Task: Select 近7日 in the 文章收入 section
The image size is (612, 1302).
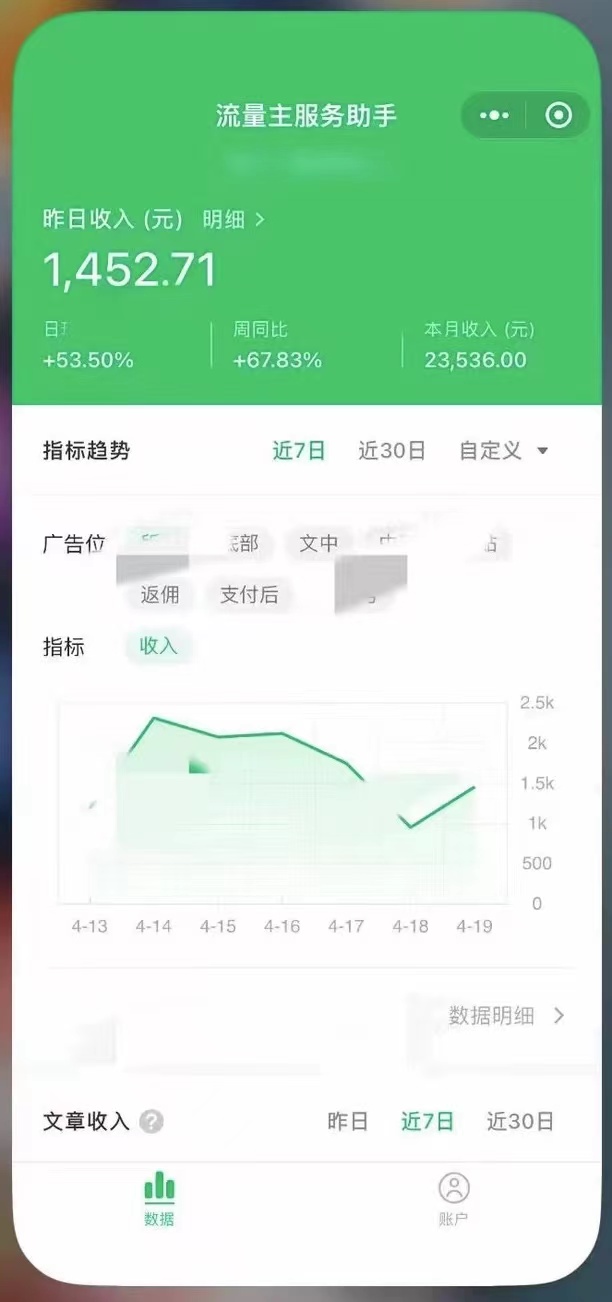Action: point(427,1121)
